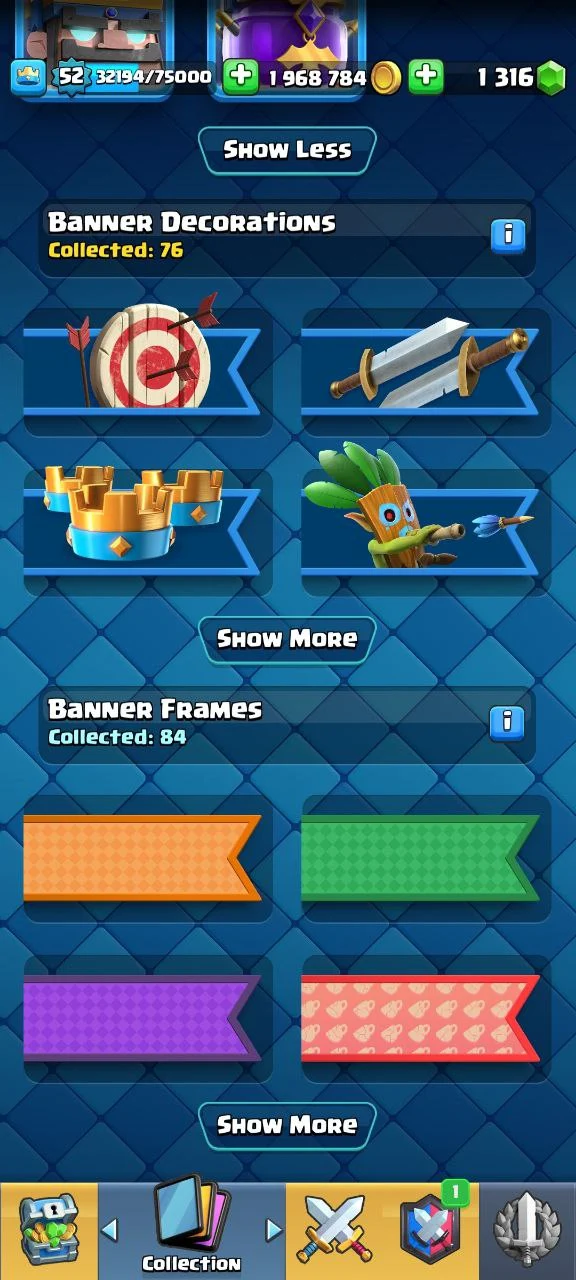
Task: Select the crossed swords banner decoration
Action: (426, 372)
